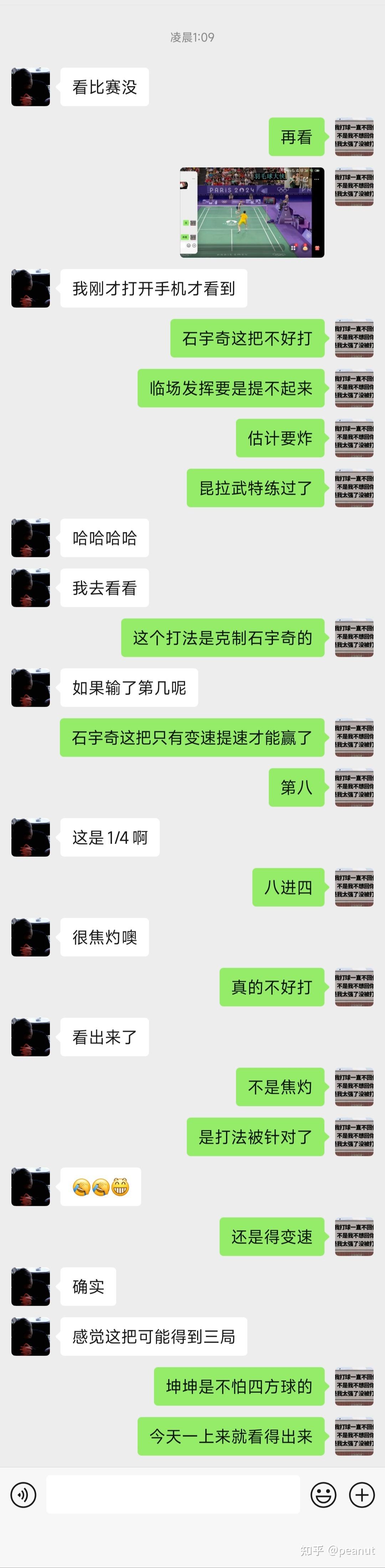Switch to voice message input
The width and height of the screenshot is (385, 1568).
[23, 1494]
